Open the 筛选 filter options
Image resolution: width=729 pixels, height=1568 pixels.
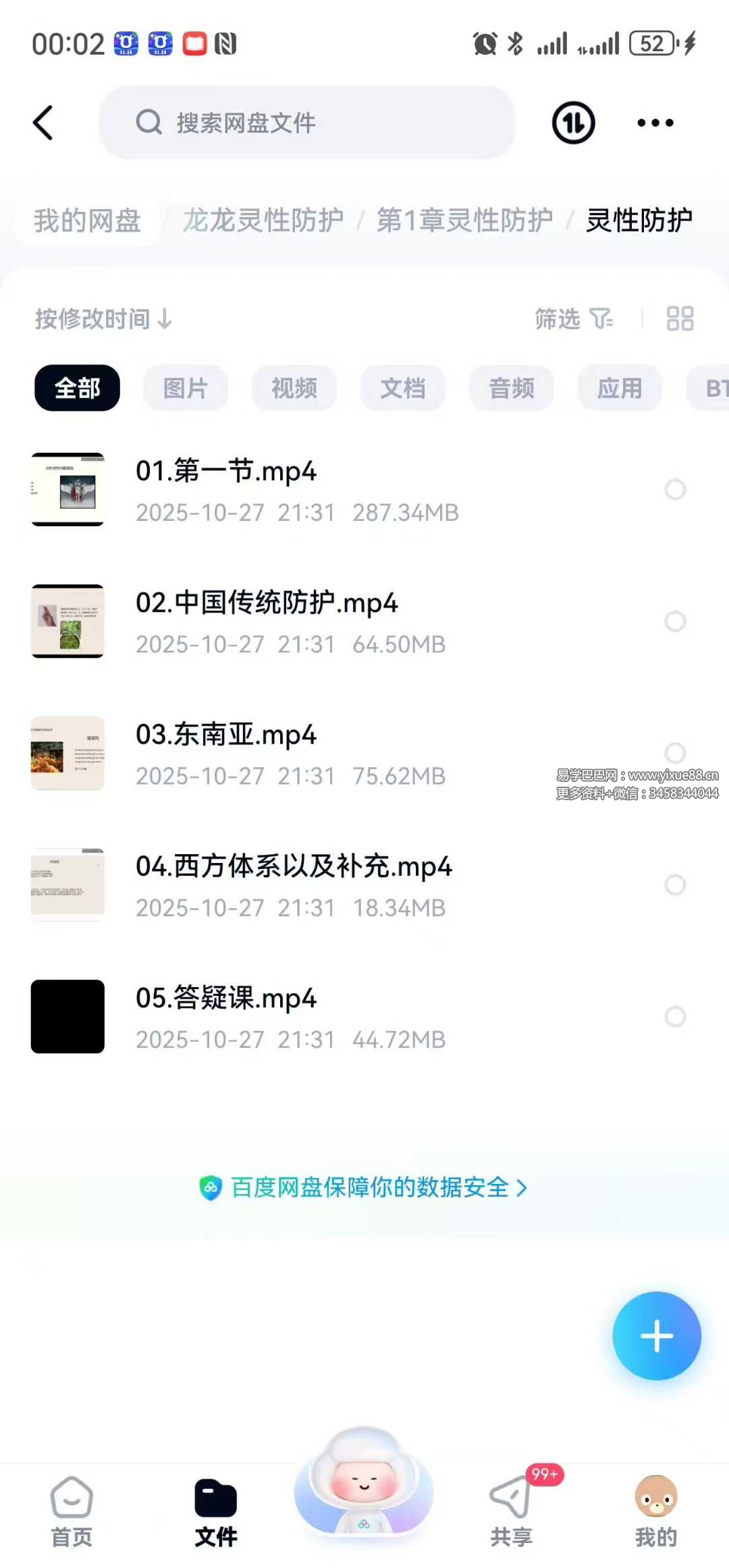pos(573,318)
